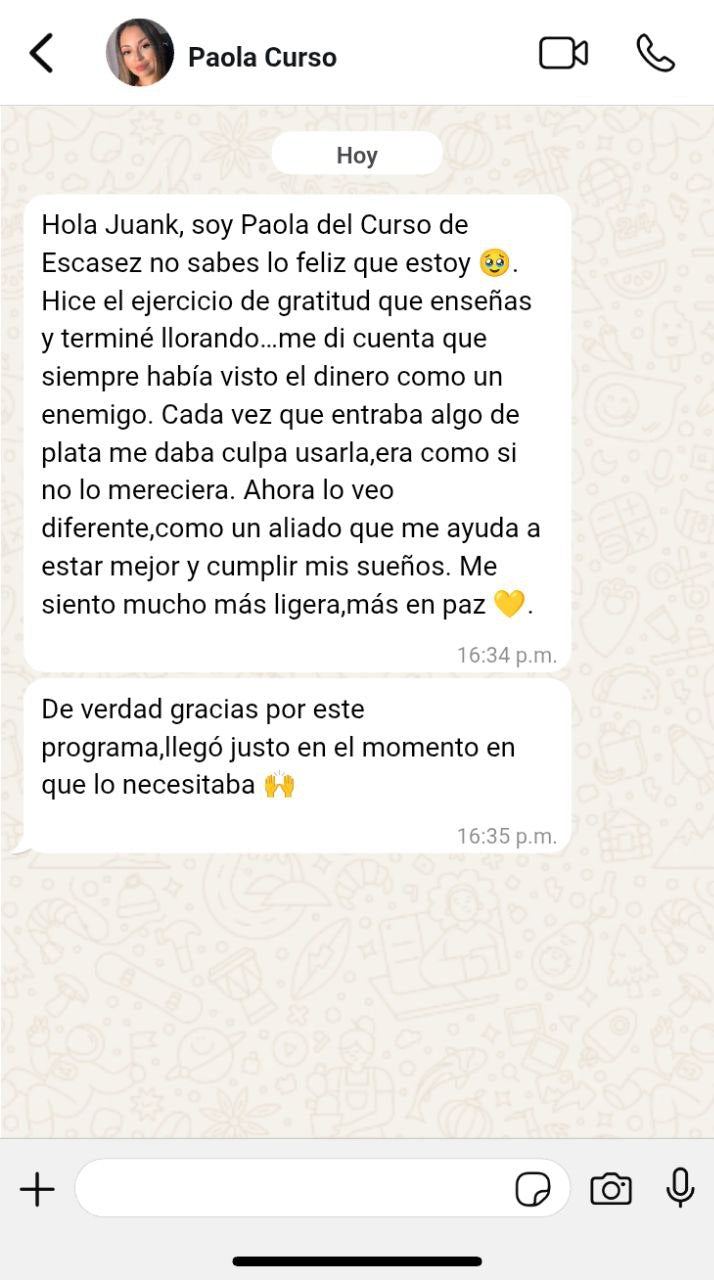Start a voice call with Paola Curso
The image size is (714, 1280).
pyautogui.click(x=656, y=54)
